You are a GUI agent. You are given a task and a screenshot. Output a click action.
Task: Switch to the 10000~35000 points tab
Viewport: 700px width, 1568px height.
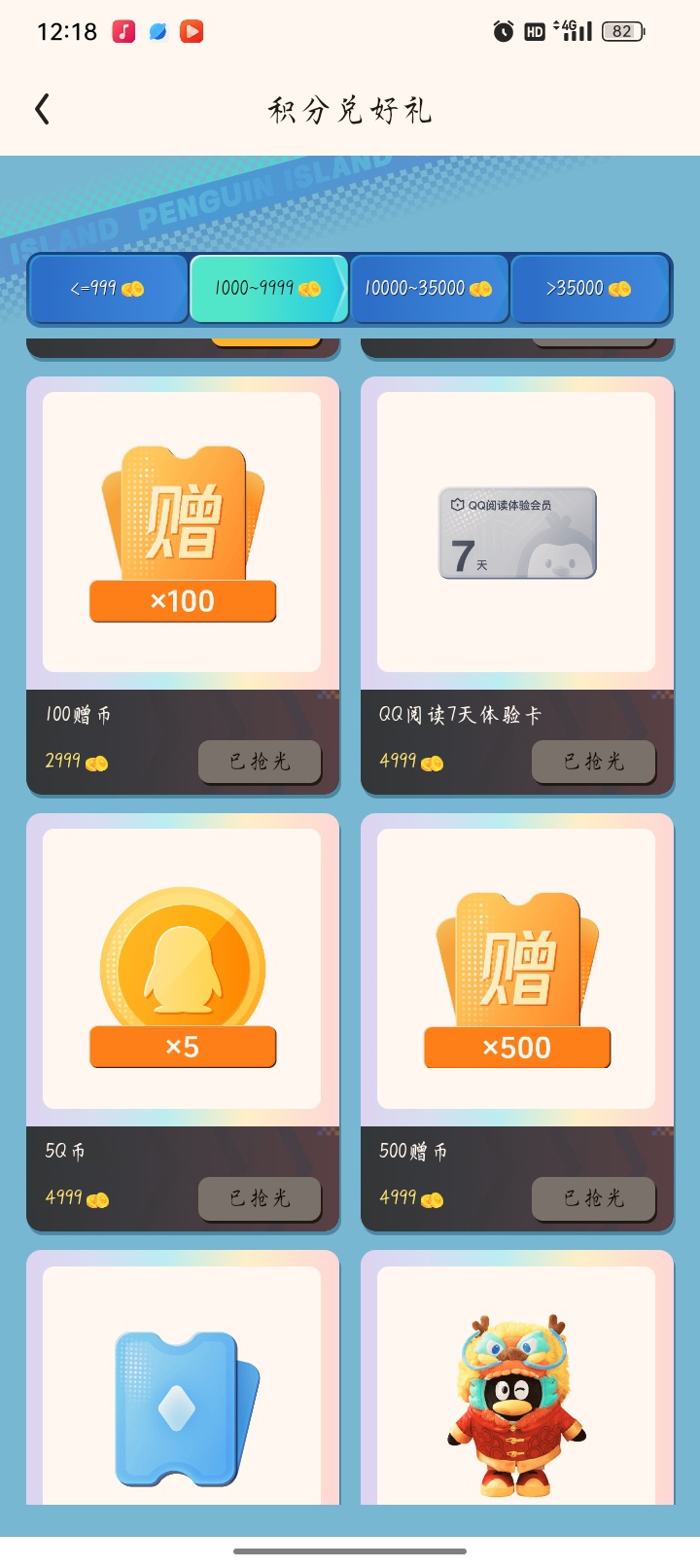pos(429,289)
